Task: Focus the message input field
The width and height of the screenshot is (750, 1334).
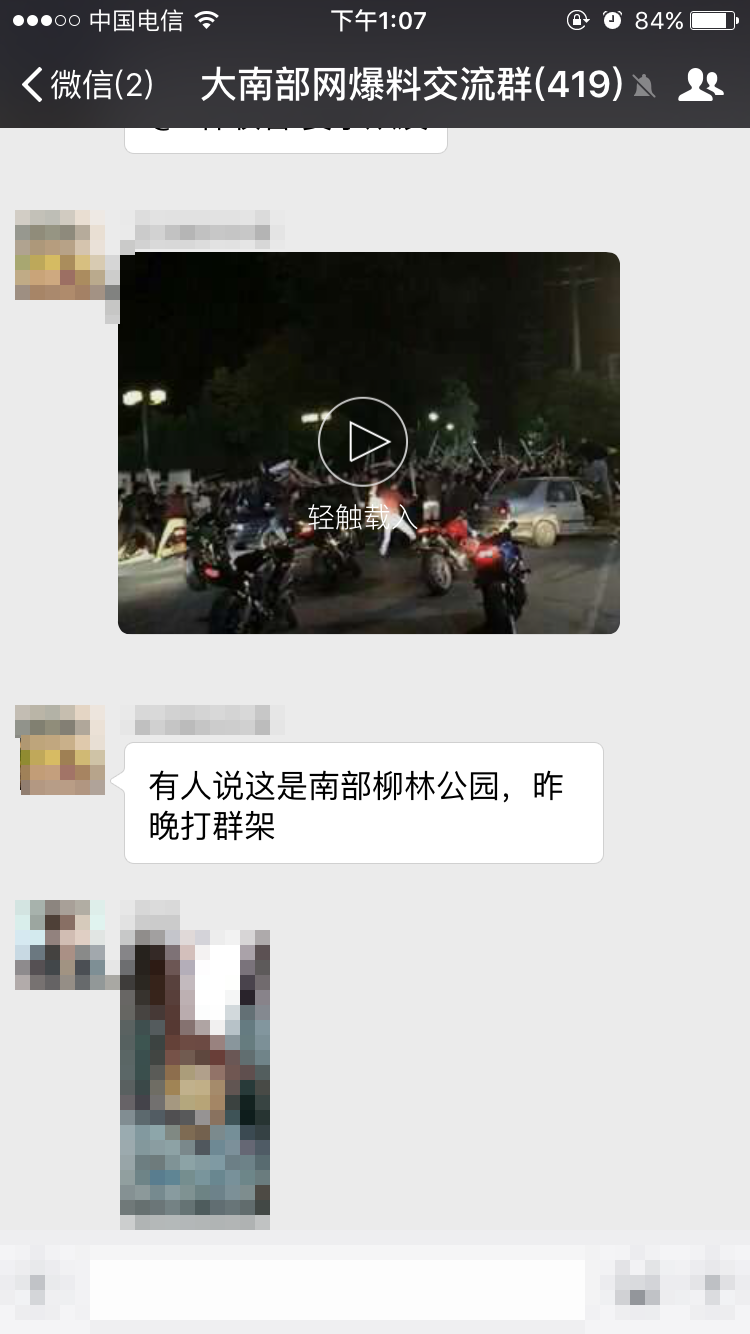Action: click(x=337, y=1290)
